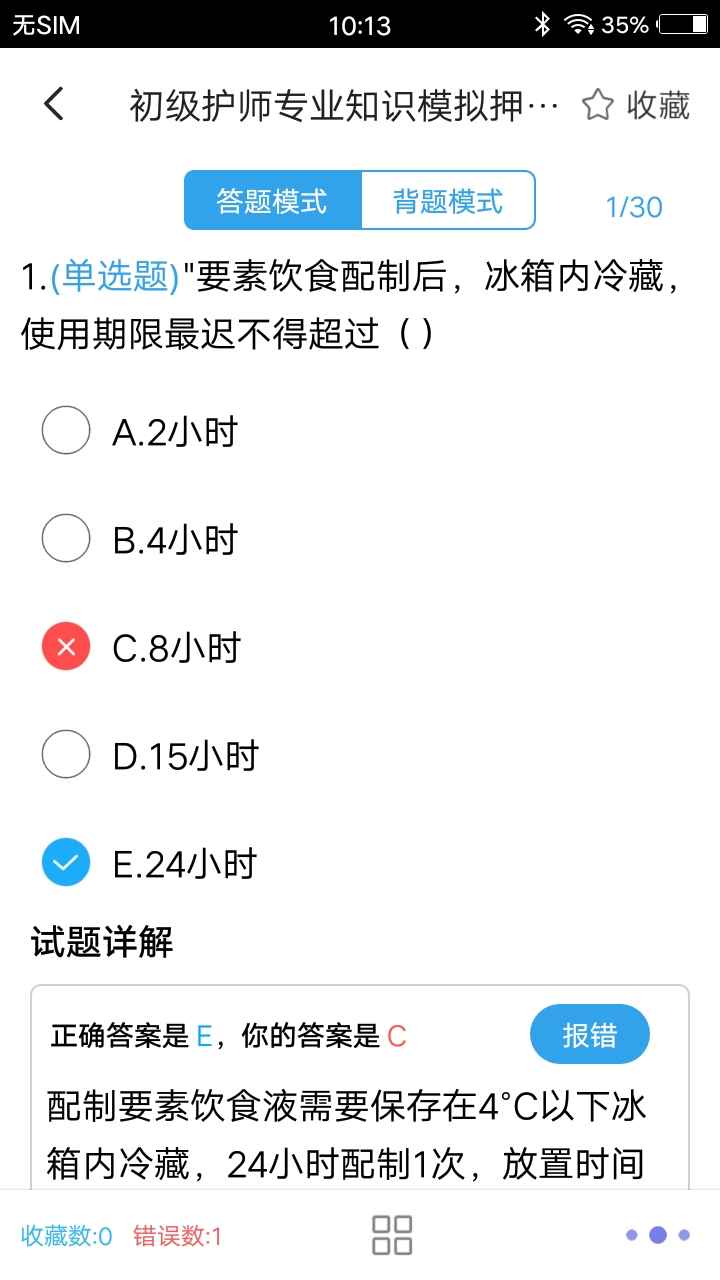Tap the Bluetooth icon in the status bar
The image size is (720, 1280).
tap(544, 24)
